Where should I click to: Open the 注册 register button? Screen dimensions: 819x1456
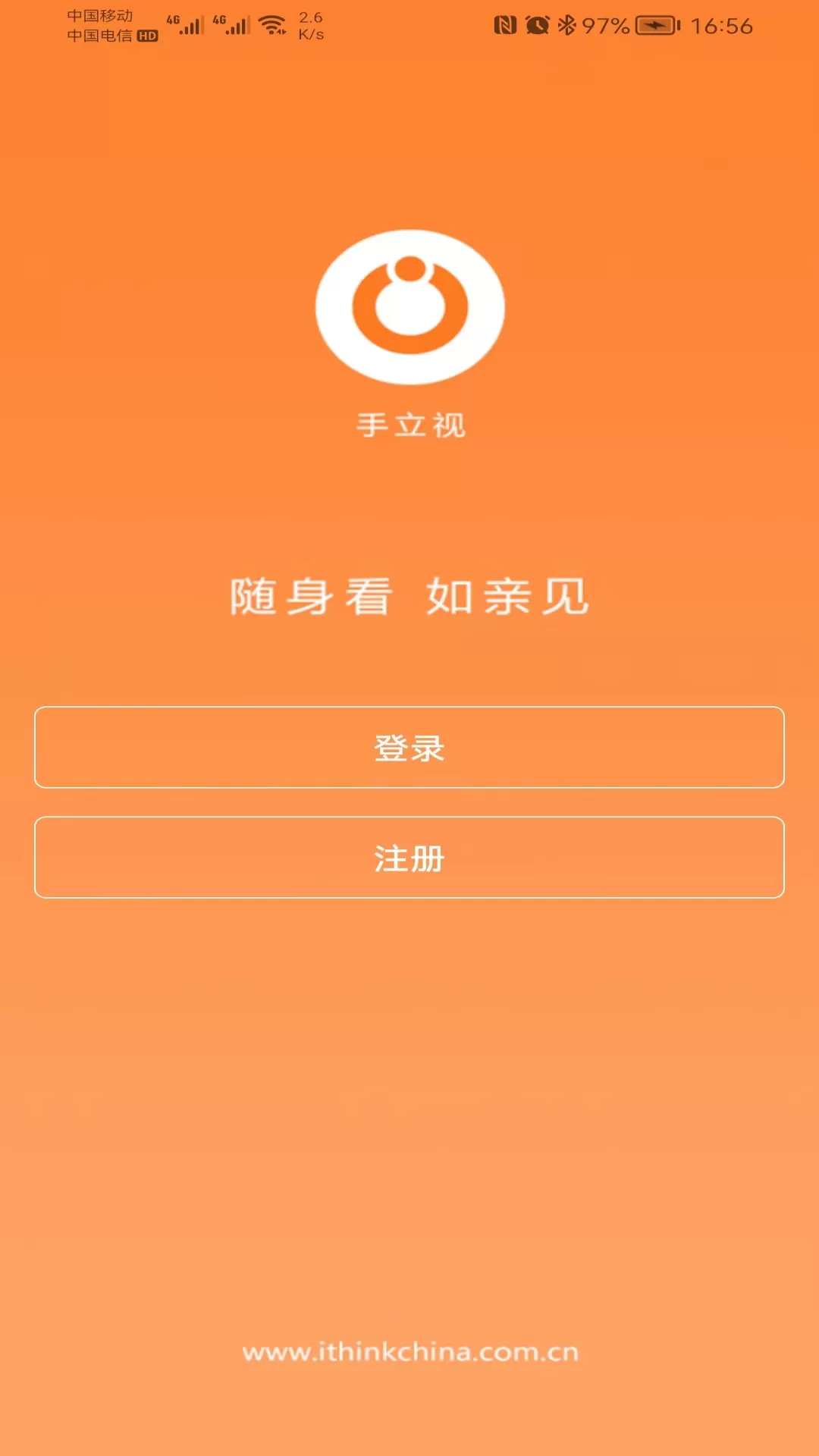(409, 858)
